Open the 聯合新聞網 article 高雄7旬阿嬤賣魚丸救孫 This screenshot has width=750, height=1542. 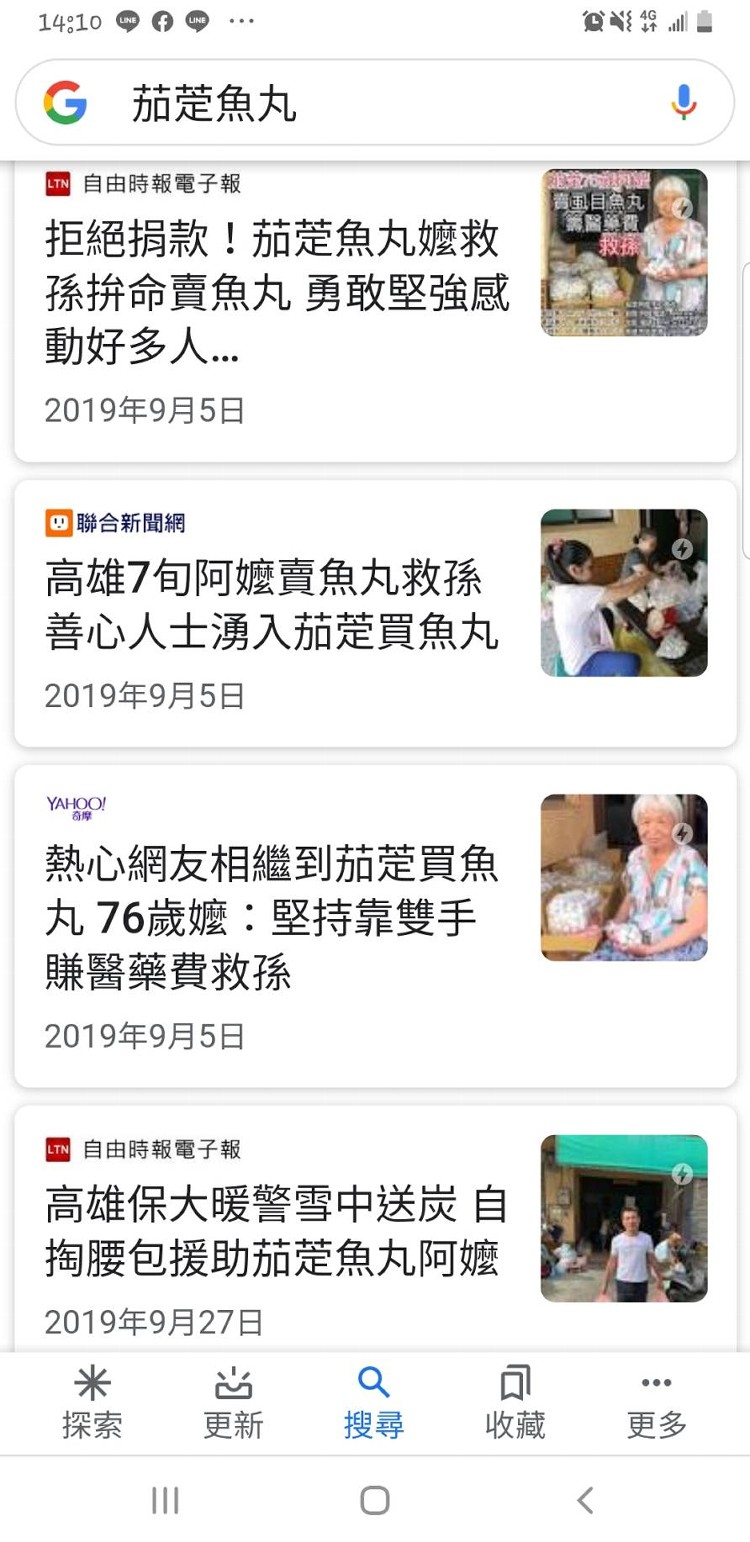272,605
